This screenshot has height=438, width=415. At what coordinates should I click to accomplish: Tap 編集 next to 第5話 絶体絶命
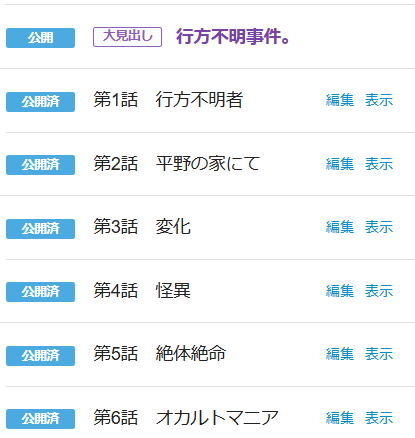click(340, 354)
